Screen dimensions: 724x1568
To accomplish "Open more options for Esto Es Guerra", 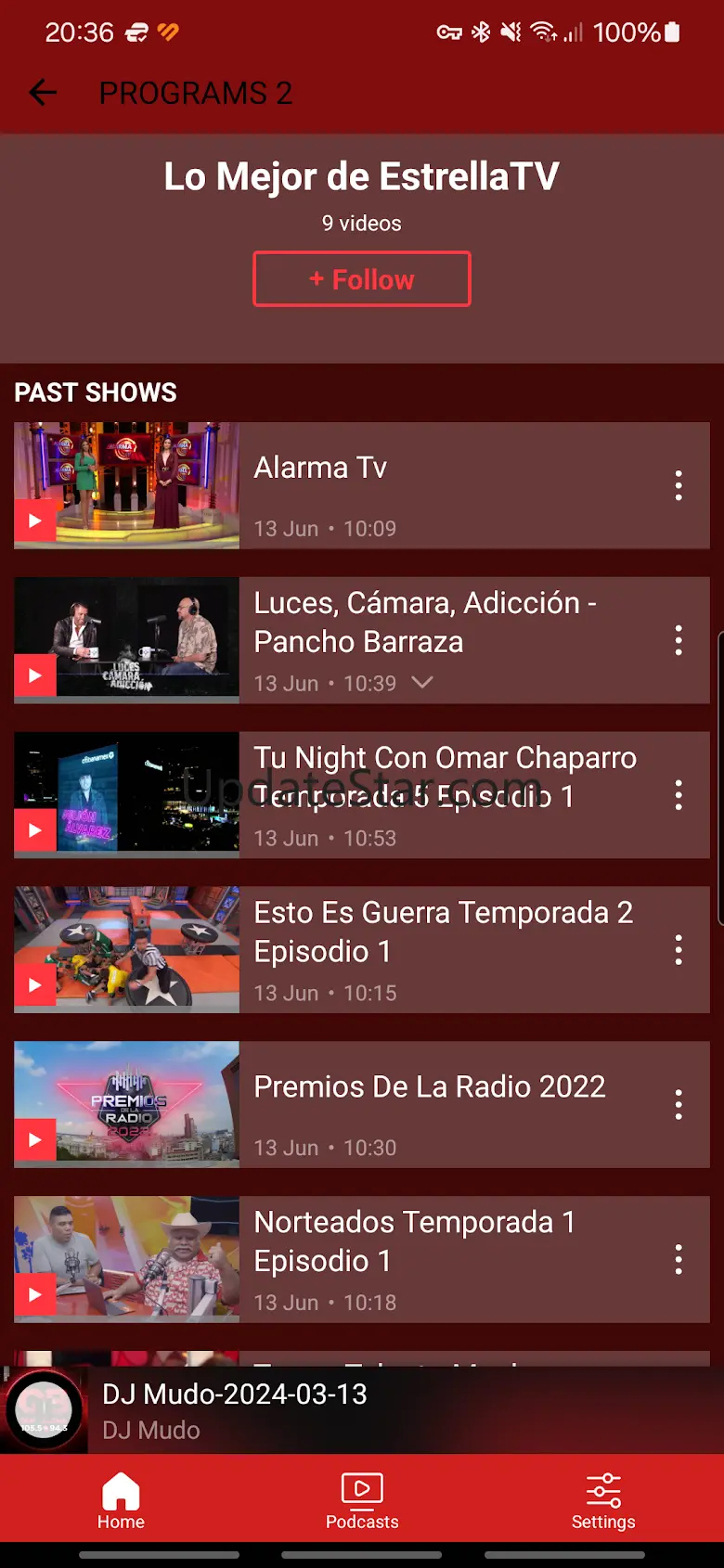I will tap(679, 950).
